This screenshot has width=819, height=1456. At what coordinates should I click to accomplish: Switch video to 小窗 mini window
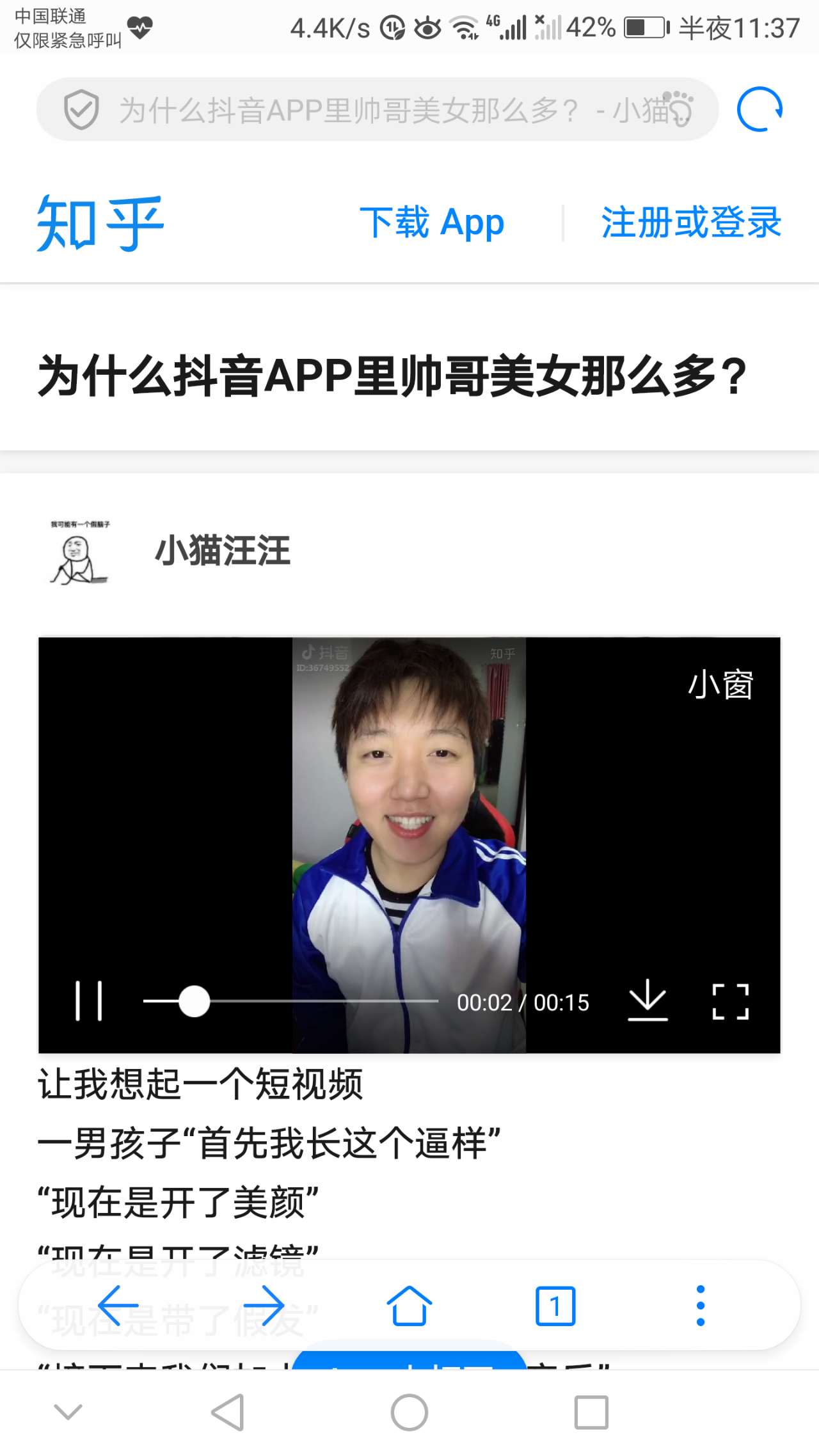720,684
